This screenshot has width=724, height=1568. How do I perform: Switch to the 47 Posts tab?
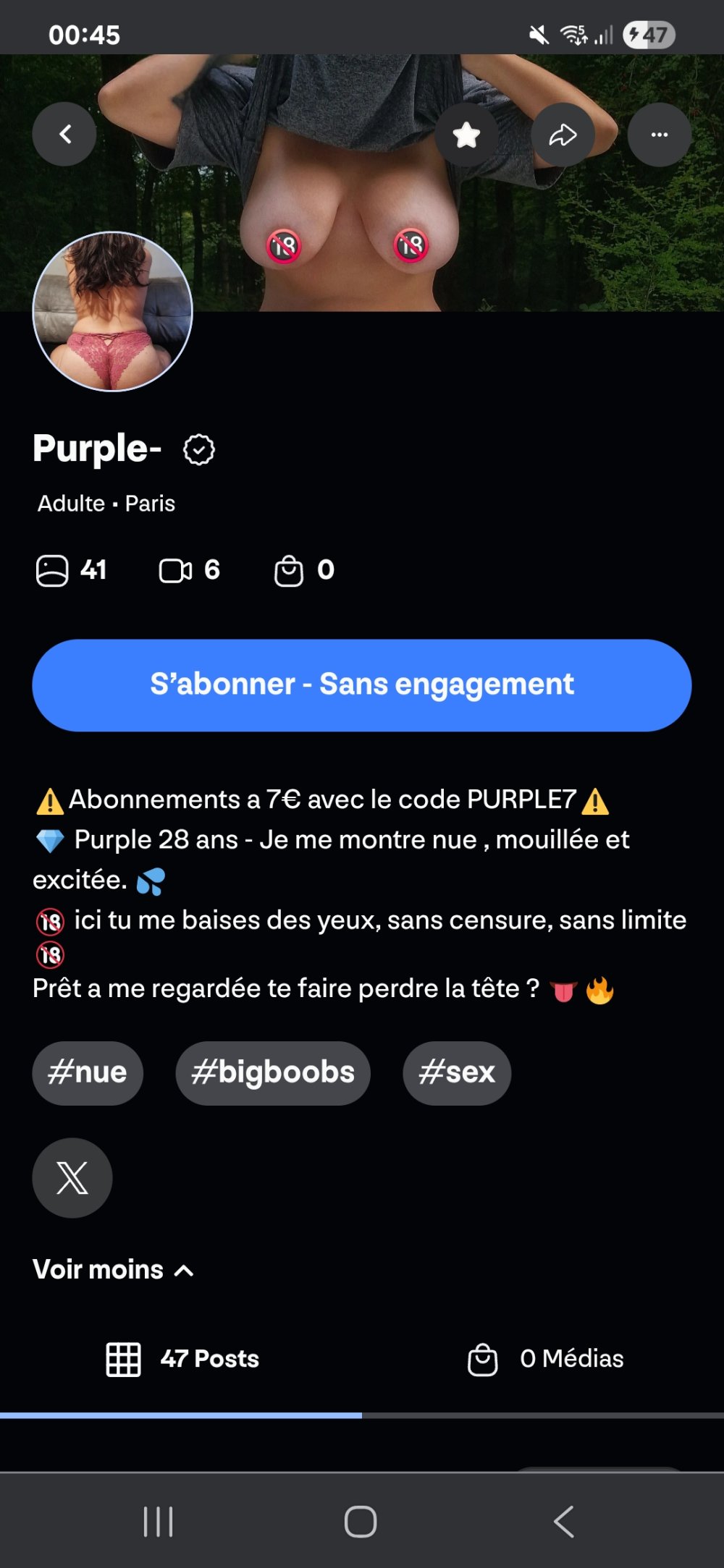coord(182,1359)
